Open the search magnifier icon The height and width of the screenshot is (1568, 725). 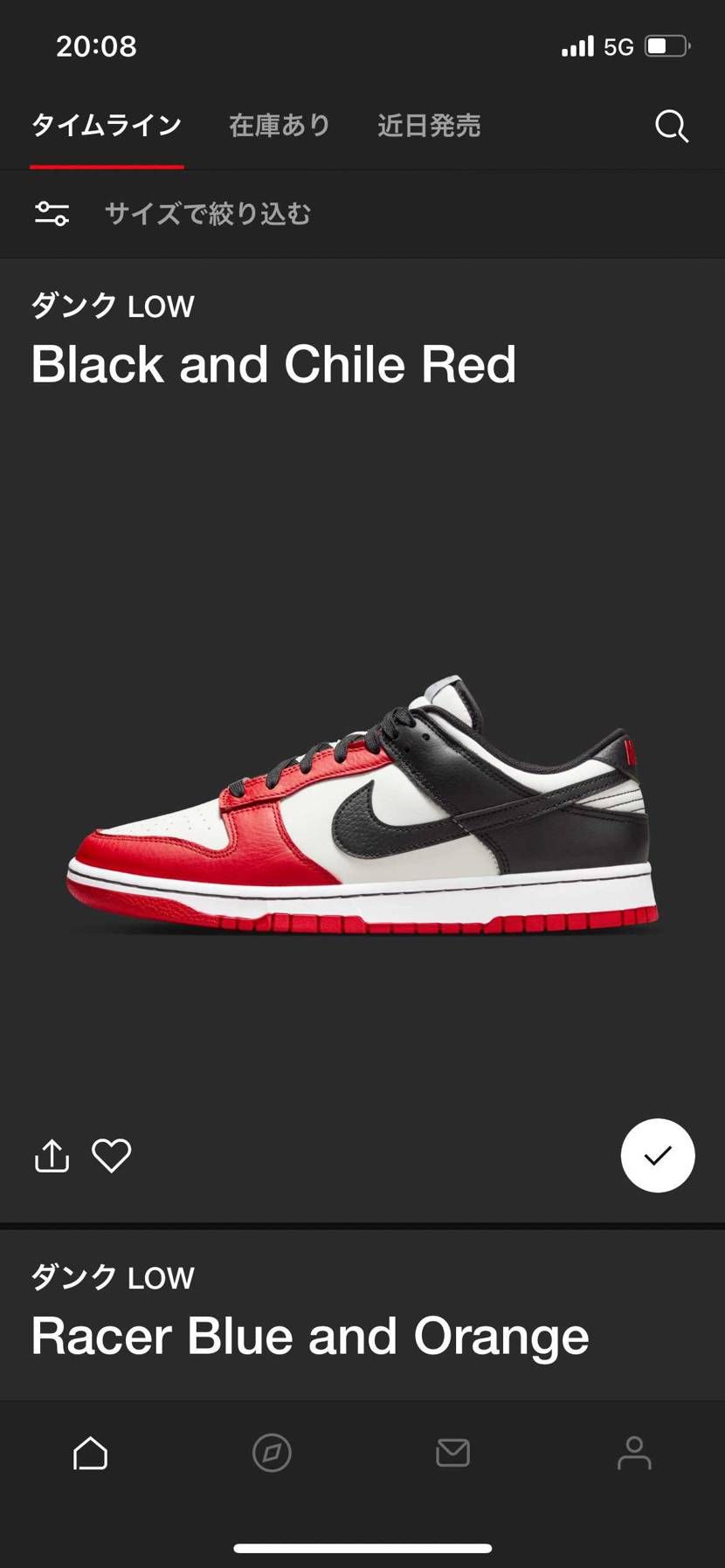click(x=671, y=126)
